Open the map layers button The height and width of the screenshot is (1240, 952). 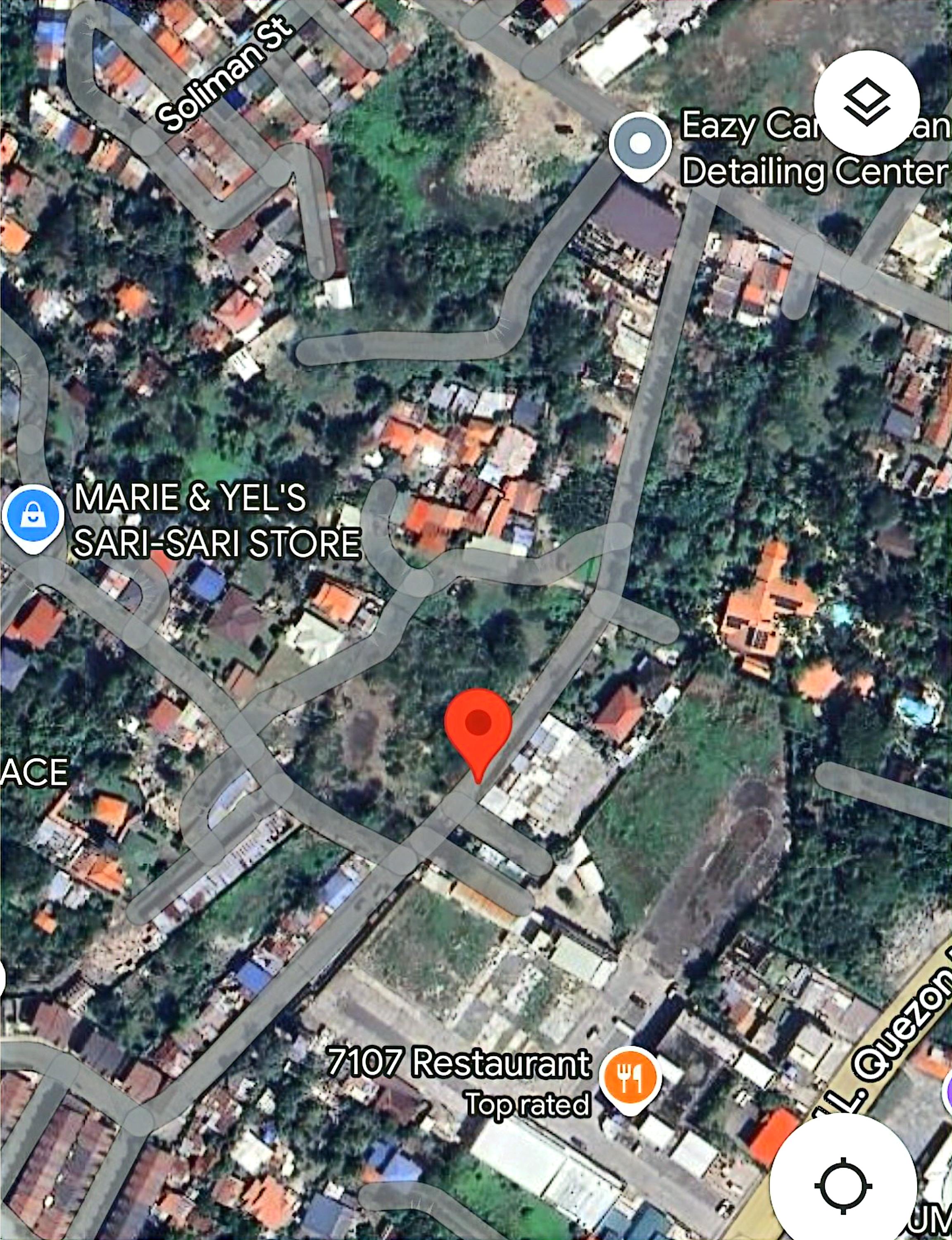click(x=866, y=103)
